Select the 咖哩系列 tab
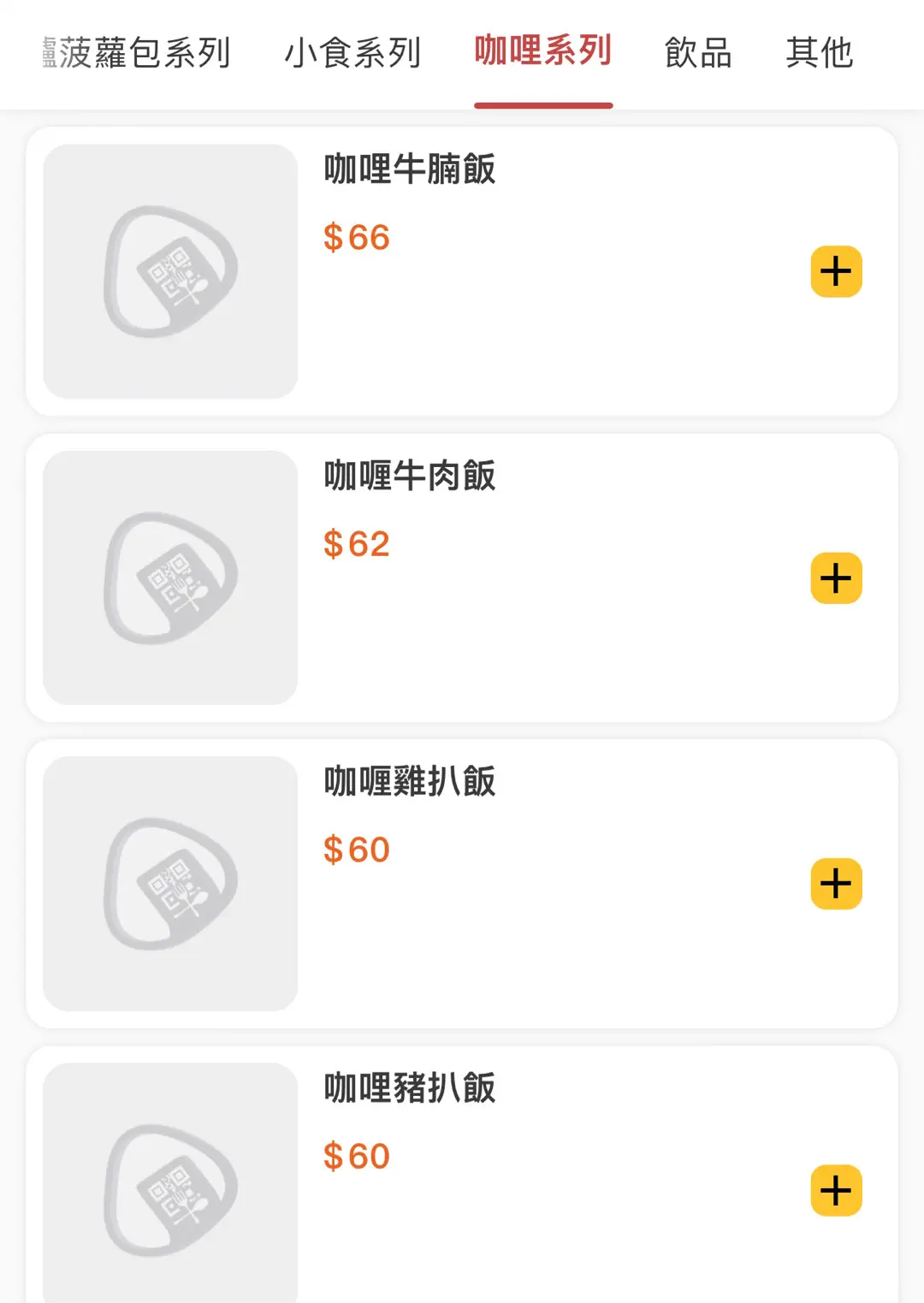The height and width of the screenshot is (1303, 924). tap(543, 51)
